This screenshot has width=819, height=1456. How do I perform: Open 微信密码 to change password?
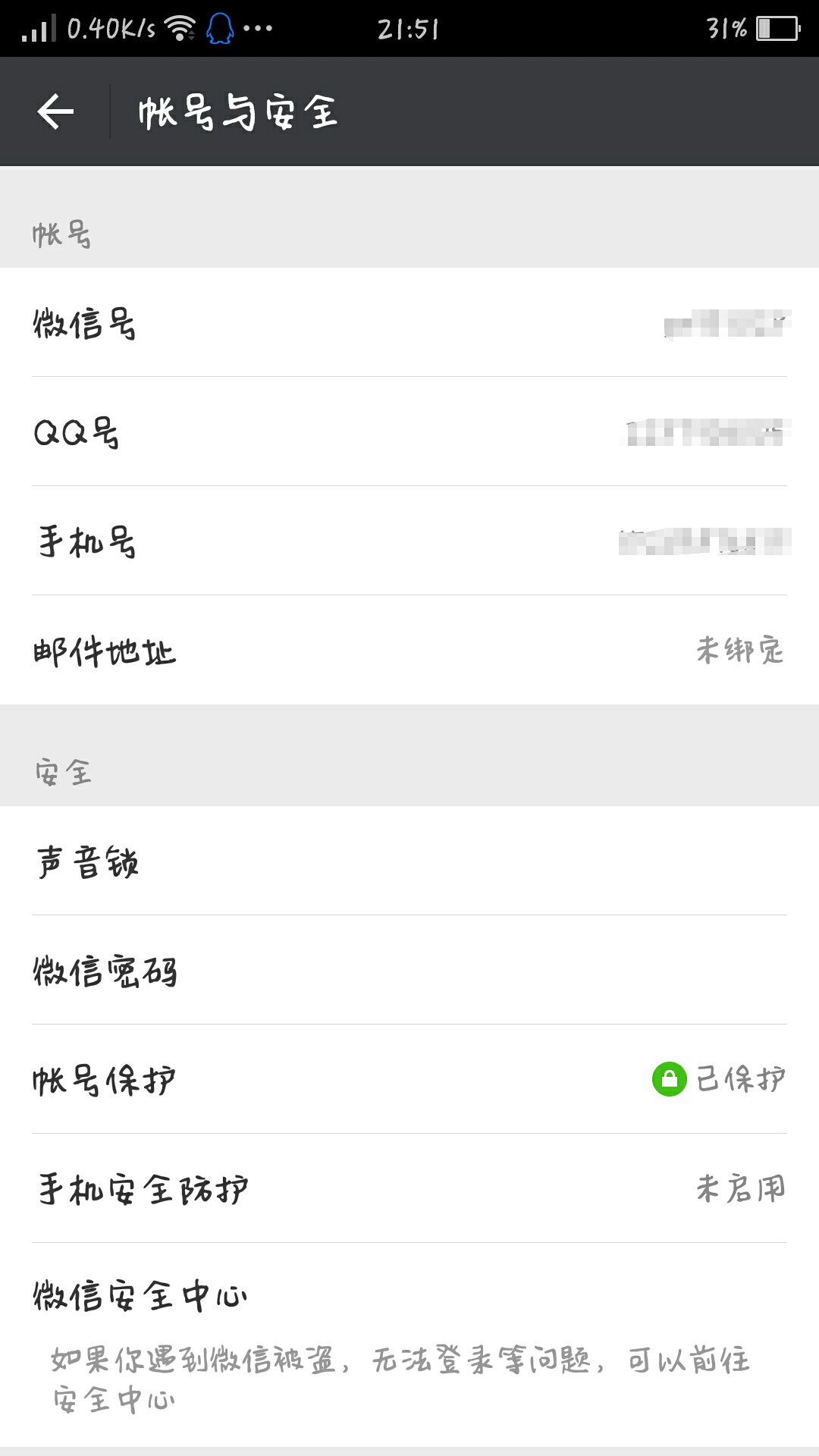(409, 970)
